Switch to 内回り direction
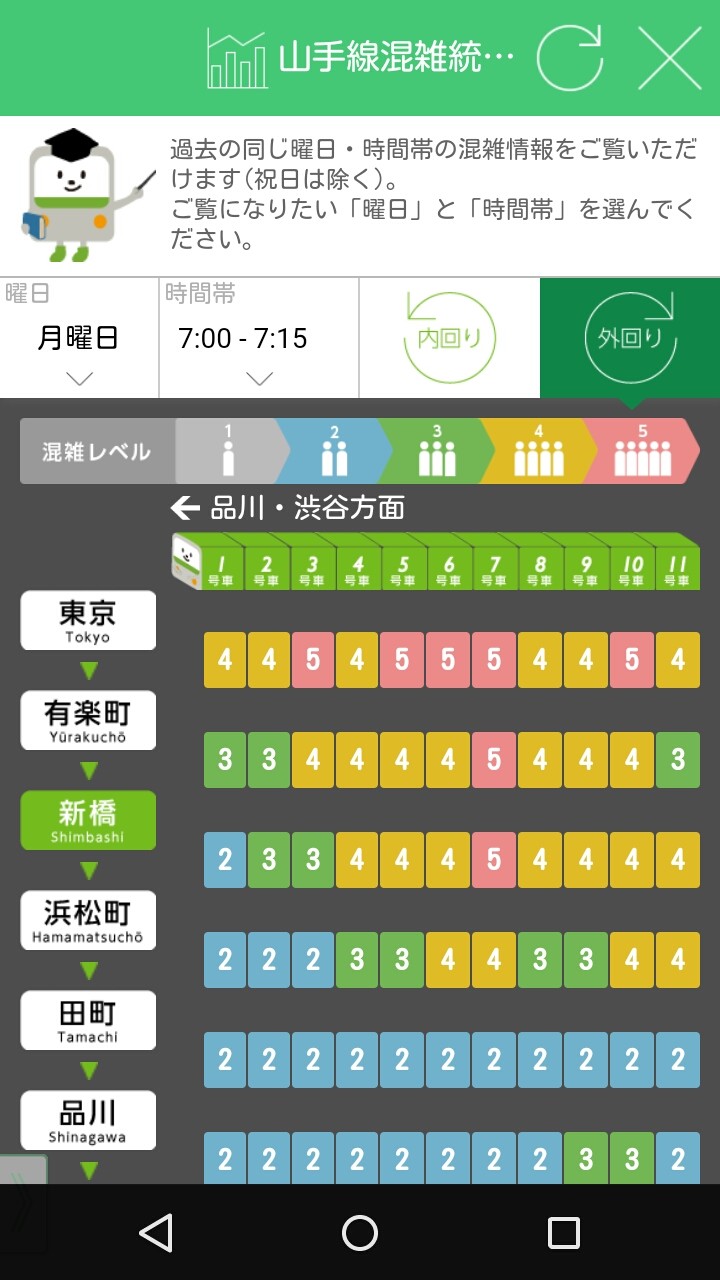The width and height of the screenshot is (720, 1280). pyautogui.click(x=450, y=338)
